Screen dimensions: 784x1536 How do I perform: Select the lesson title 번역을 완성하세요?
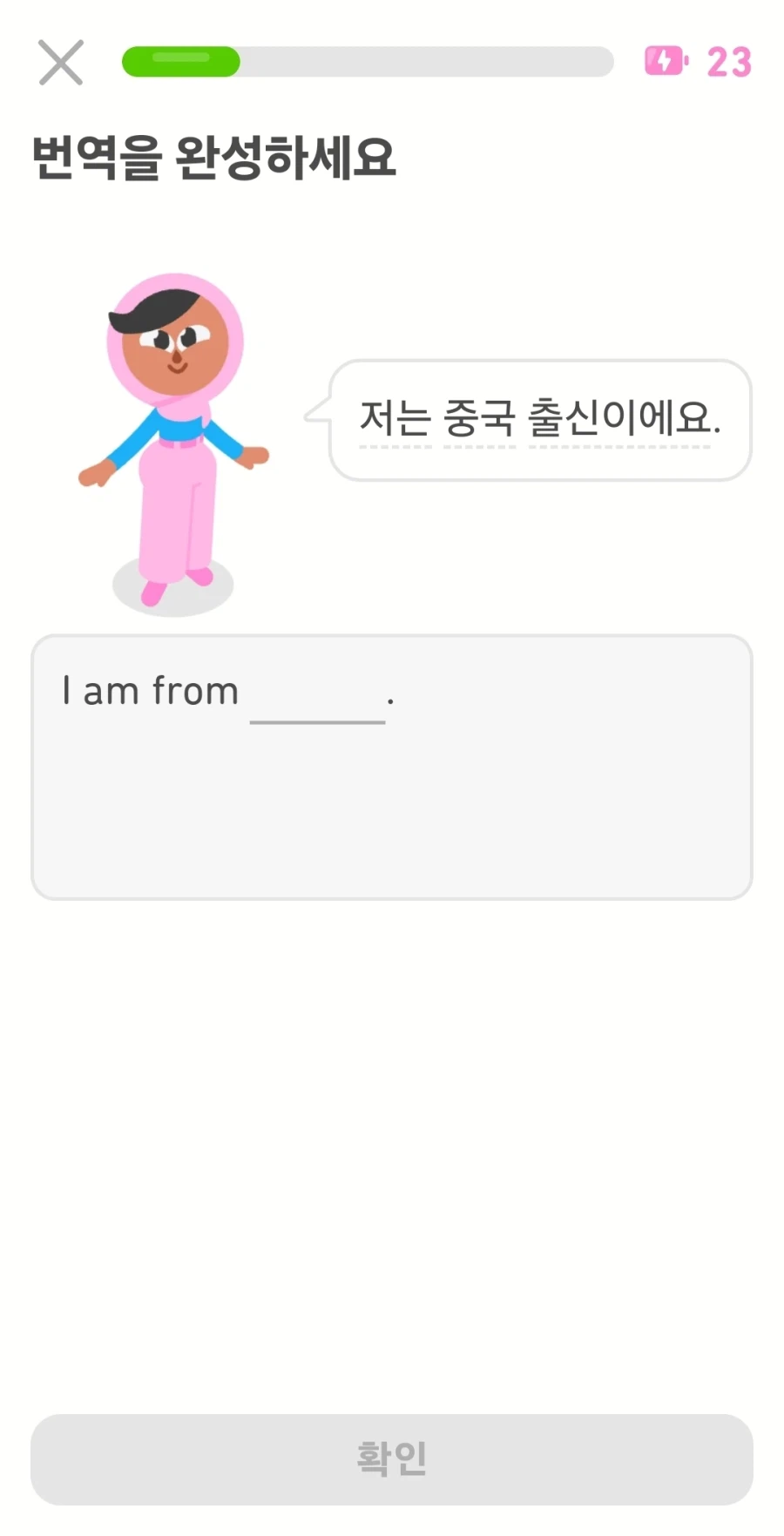pos(214,157)
